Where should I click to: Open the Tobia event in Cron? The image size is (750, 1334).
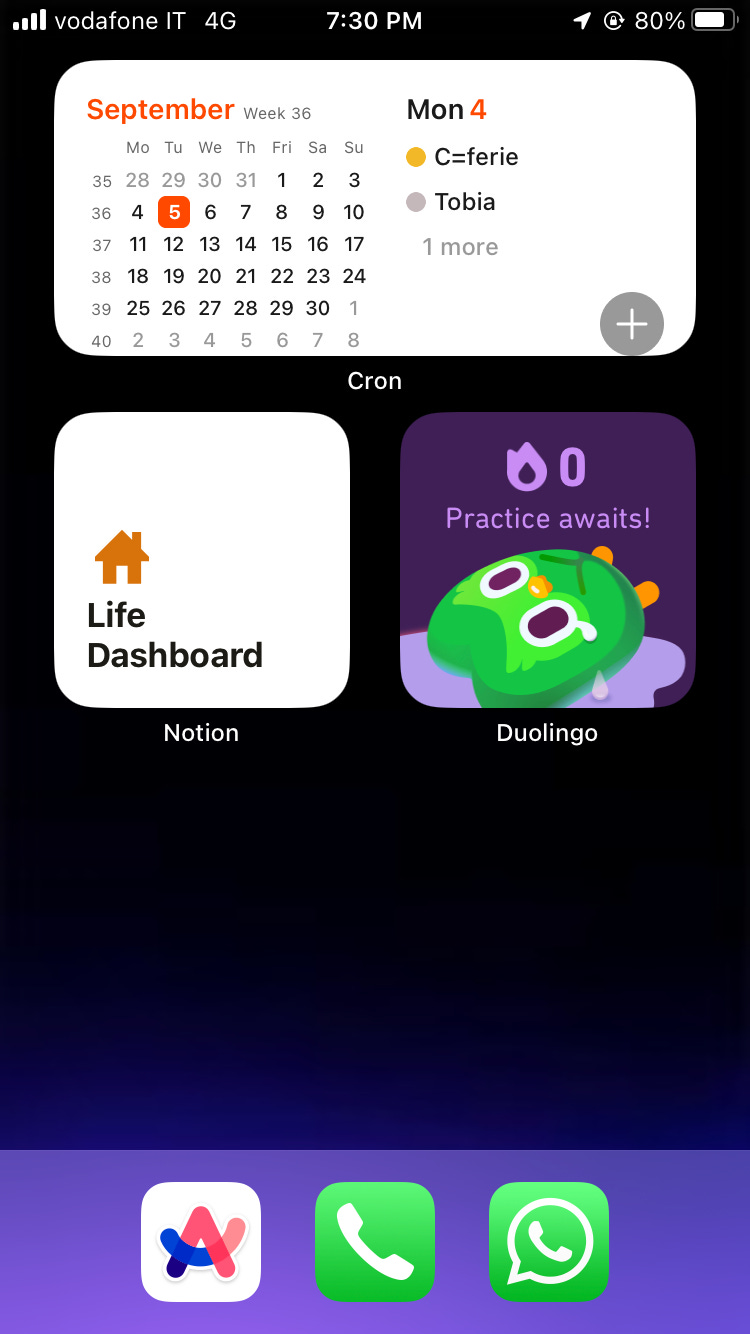pyautogui.click(x=451, y=202)
